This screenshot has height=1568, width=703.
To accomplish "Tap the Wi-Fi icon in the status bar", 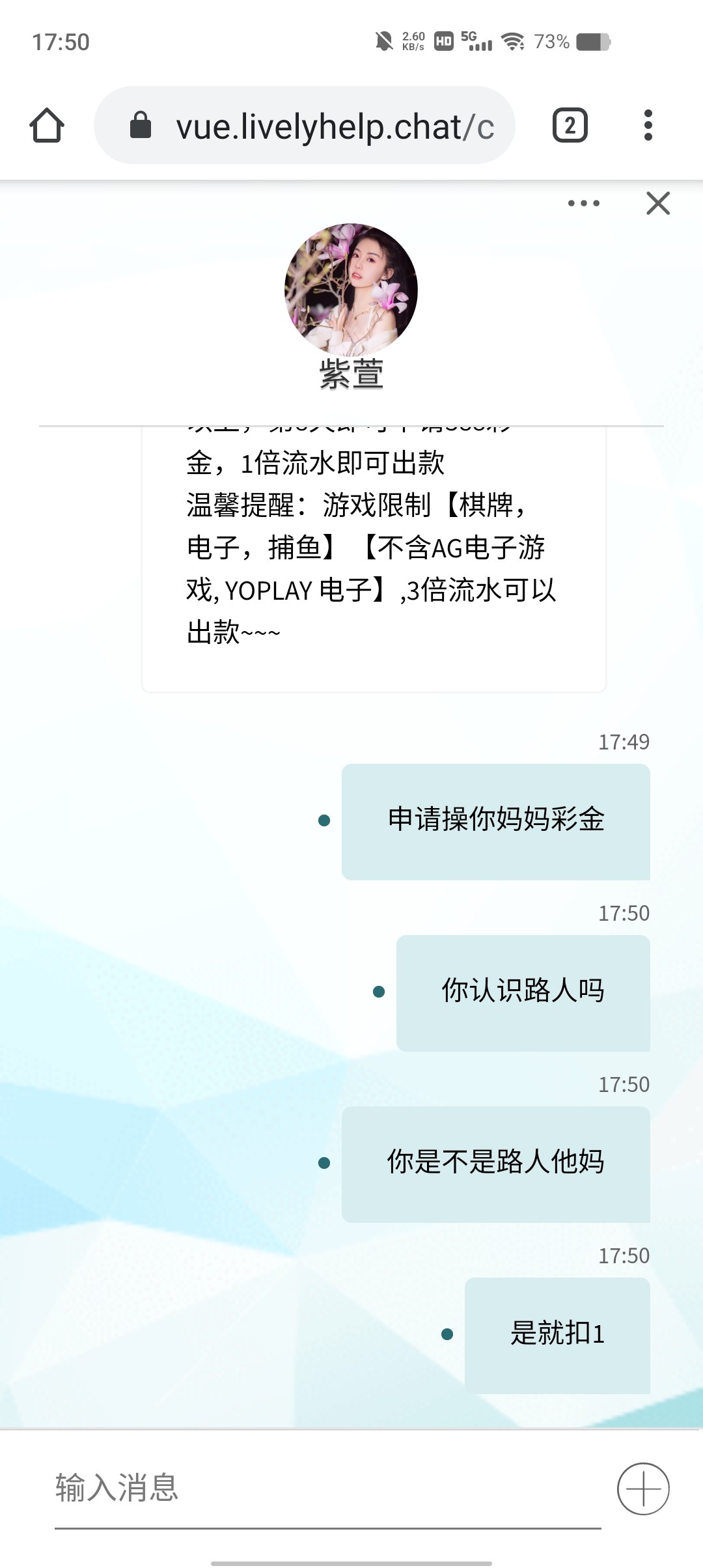I will 514,42.
